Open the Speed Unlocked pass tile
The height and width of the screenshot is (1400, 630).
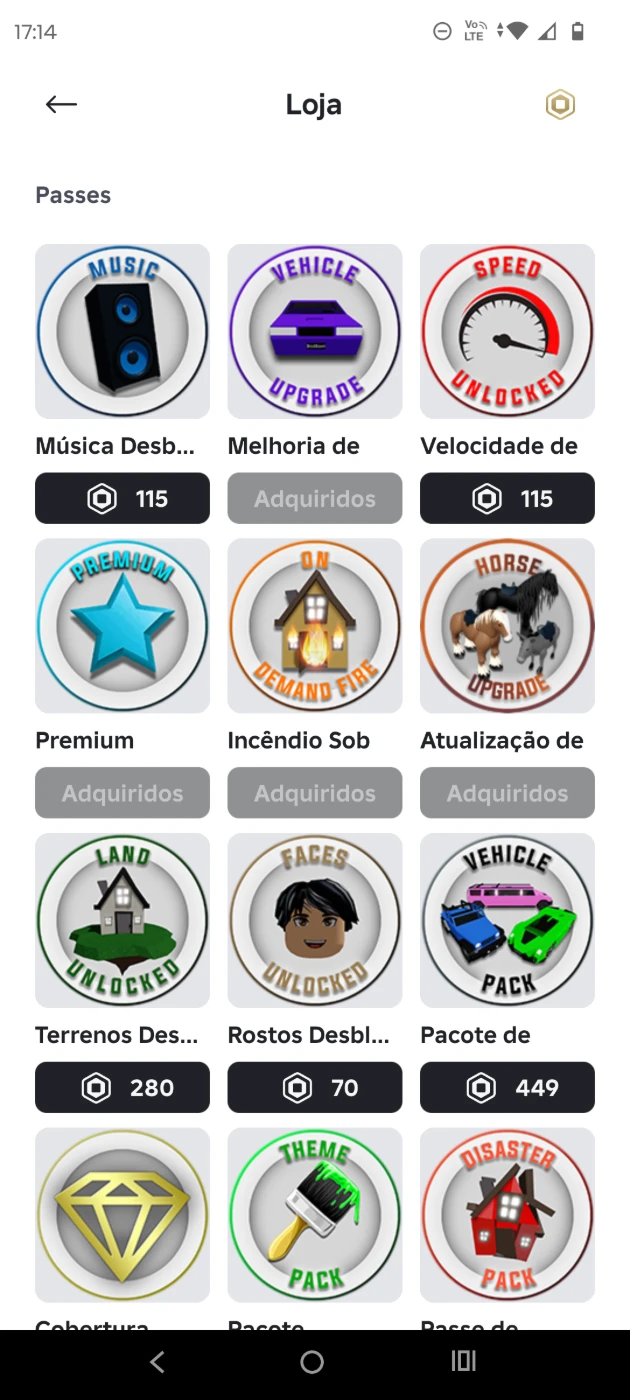coord(507,331)
